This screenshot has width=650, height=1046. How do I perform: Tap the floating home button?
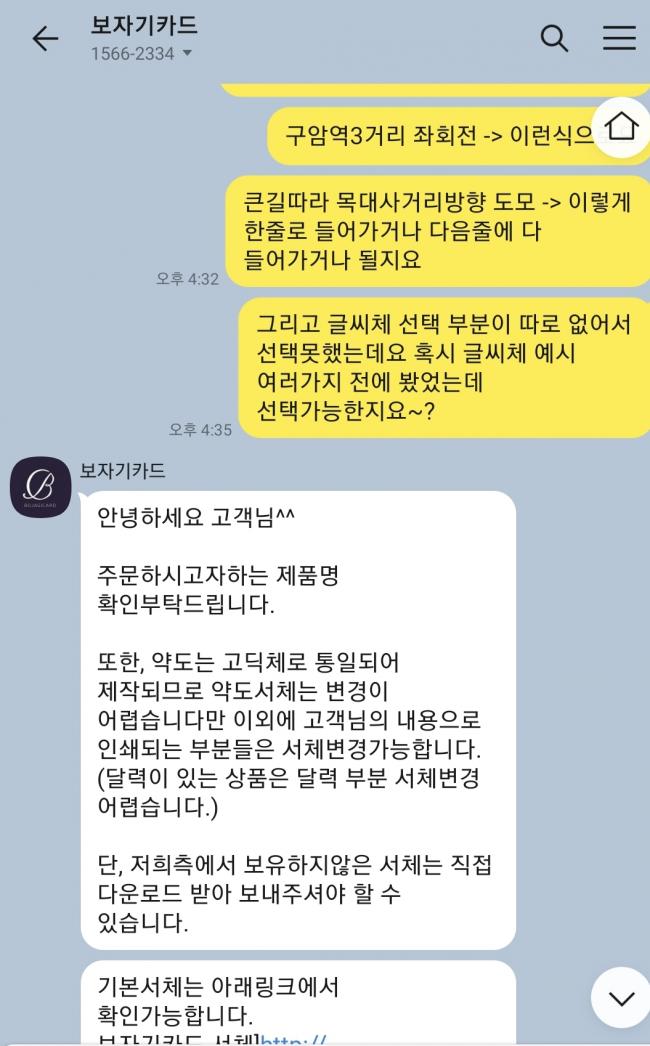click(620, 126)
